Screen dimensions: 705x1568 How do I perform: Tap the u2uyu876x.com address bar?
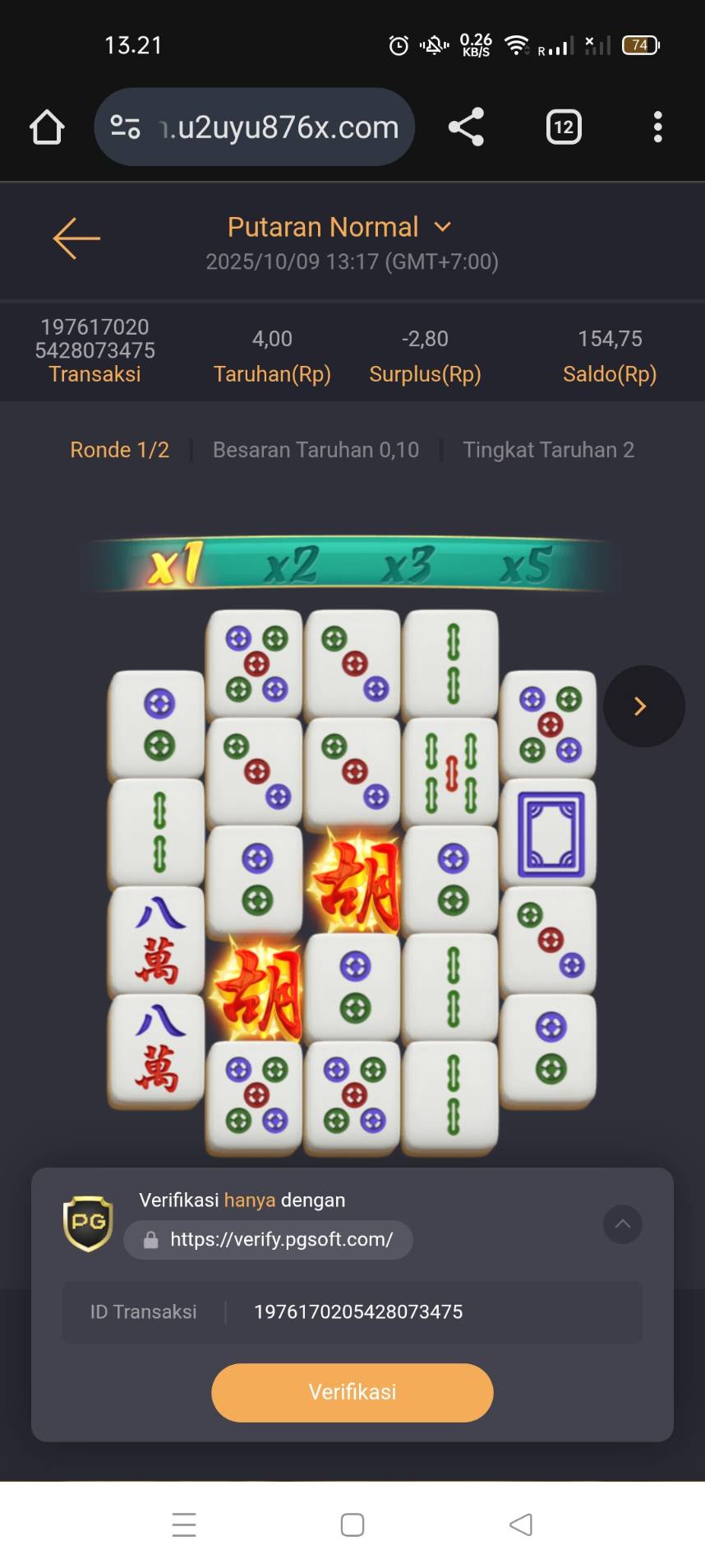click(x=255, y=127)
